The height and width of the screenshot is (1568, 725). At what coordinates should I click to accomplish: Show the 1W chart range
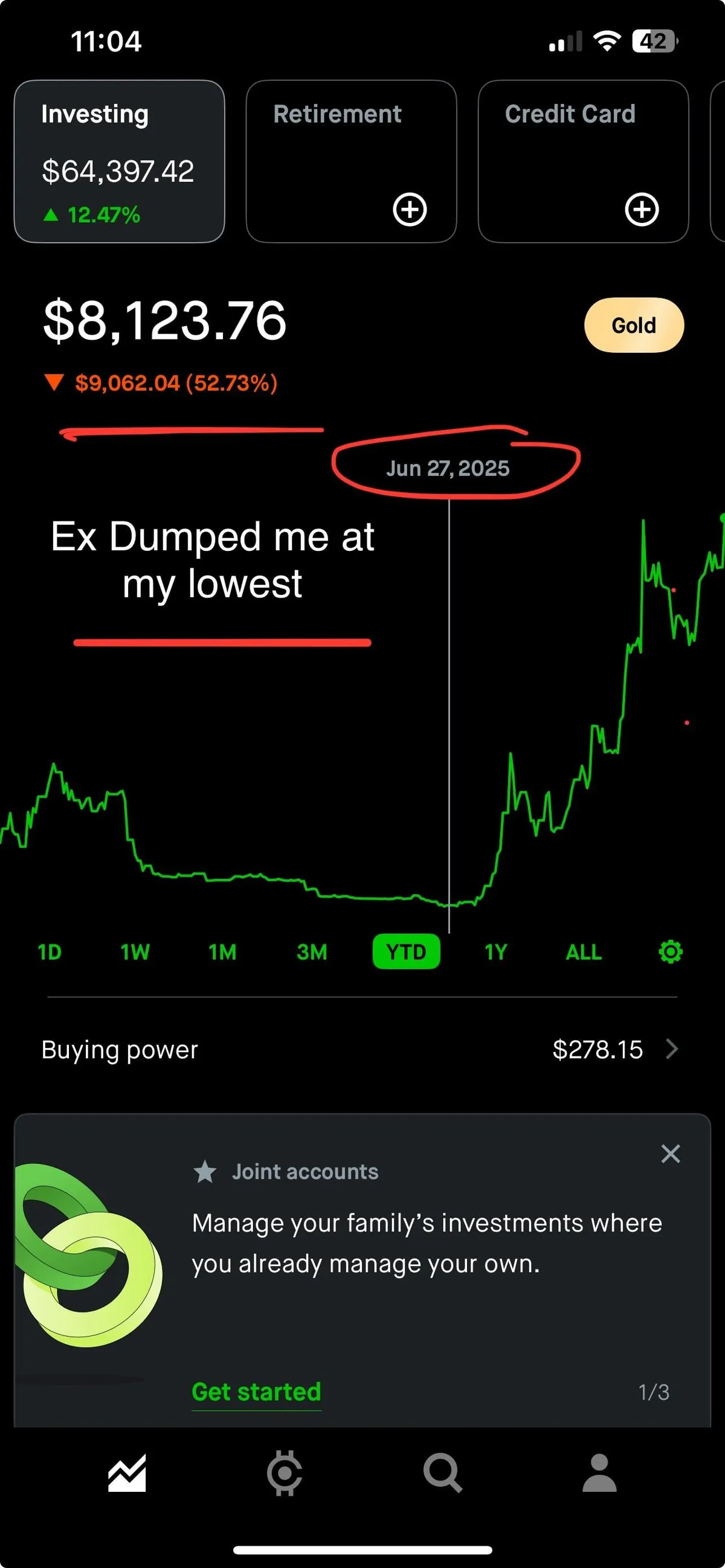coord(135,951)
